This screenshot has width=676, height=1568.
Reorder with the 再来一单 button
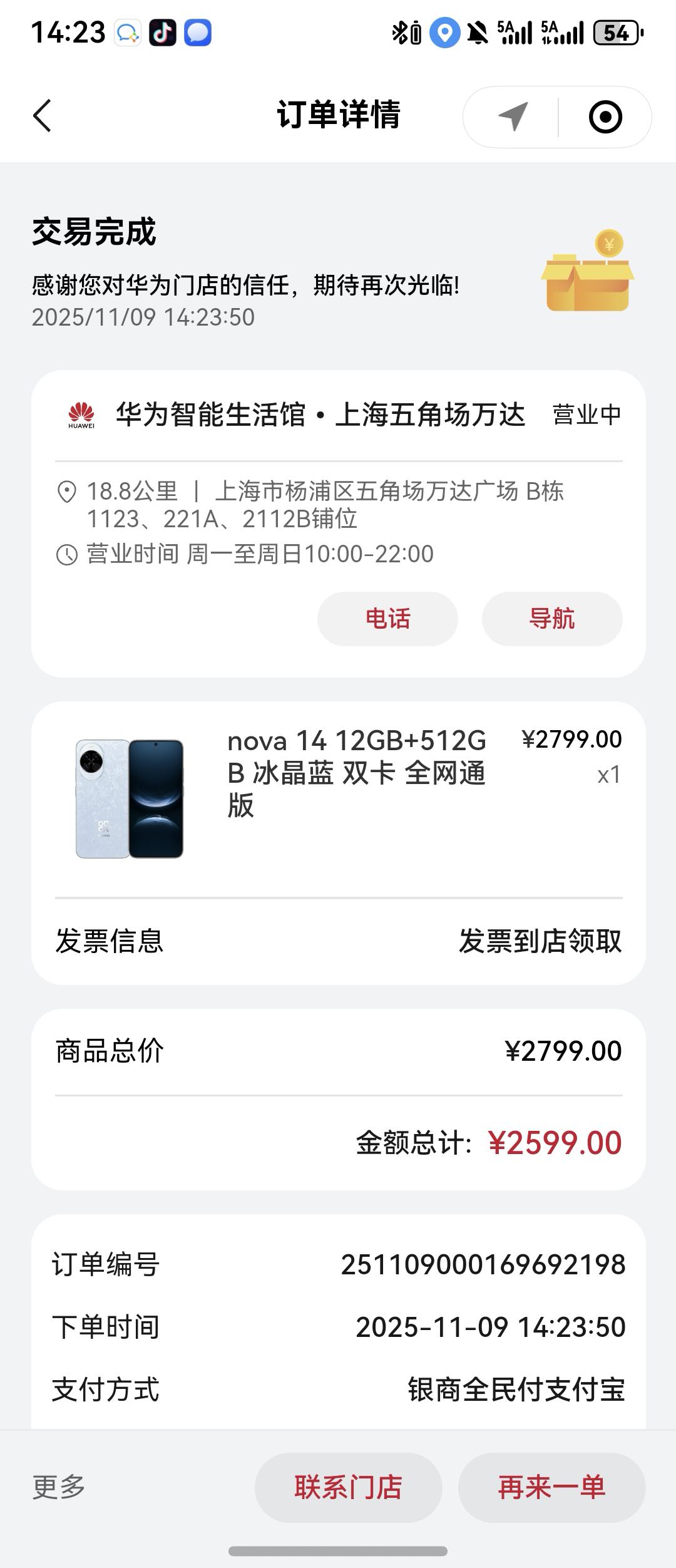pyautogui.click(x=551, y=1487)
